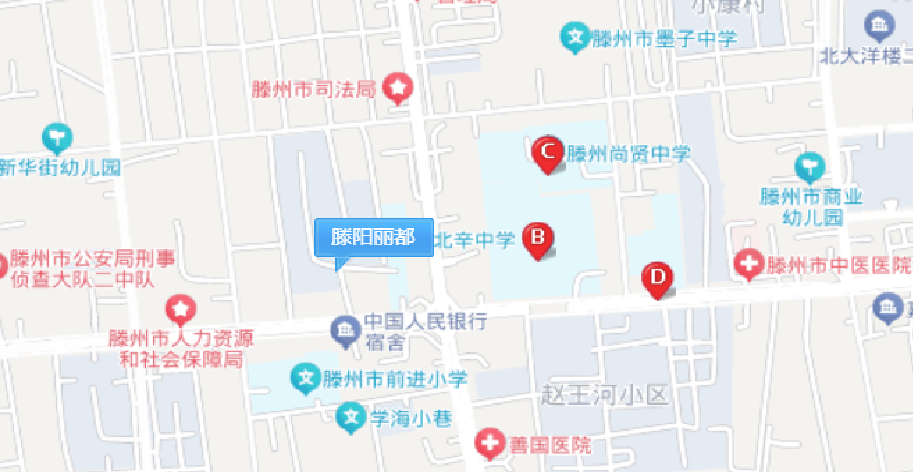The width and height of the screenshot is (913, 472).
Task: Tap the 滕阳丽都 location label
Action: (374, 238)
